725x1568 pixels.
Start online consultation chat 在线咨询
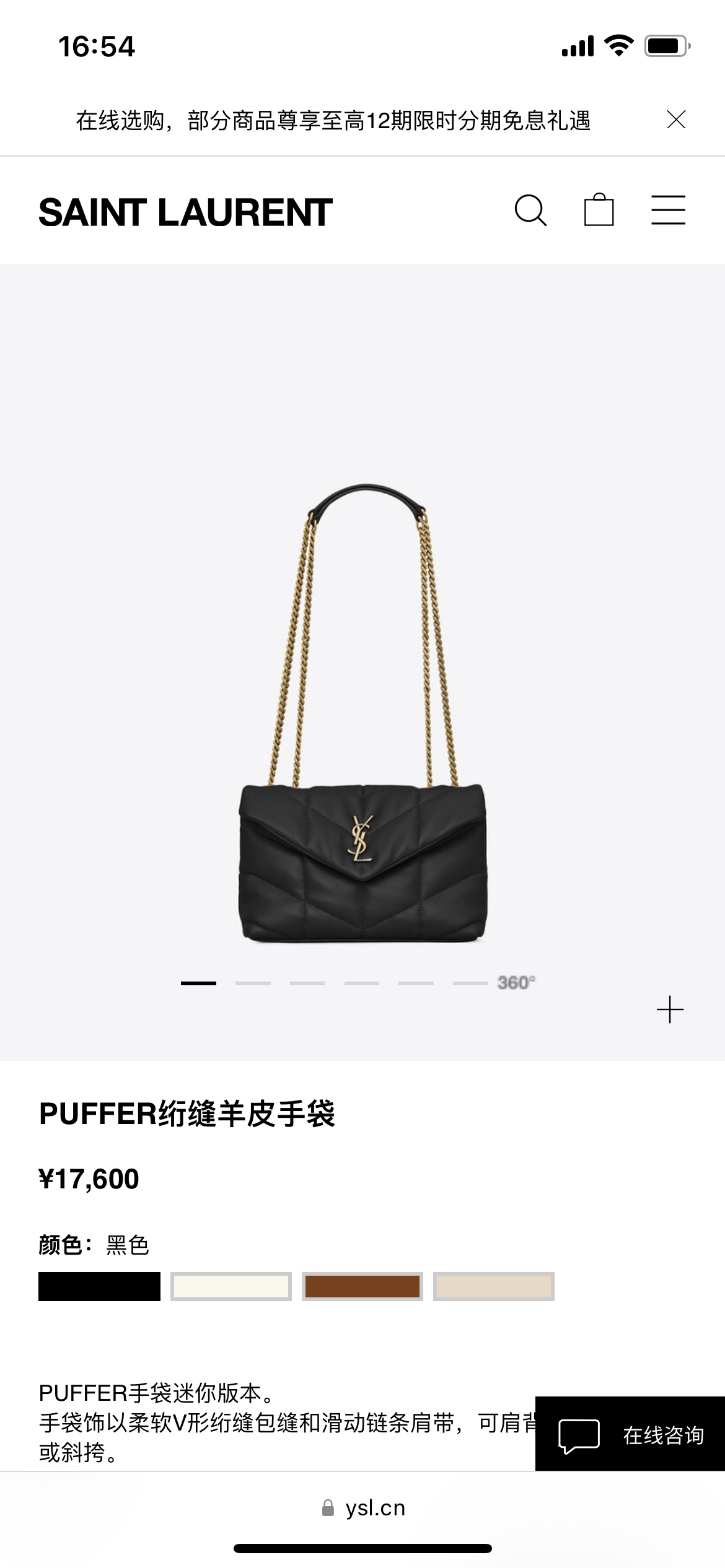630,1434
